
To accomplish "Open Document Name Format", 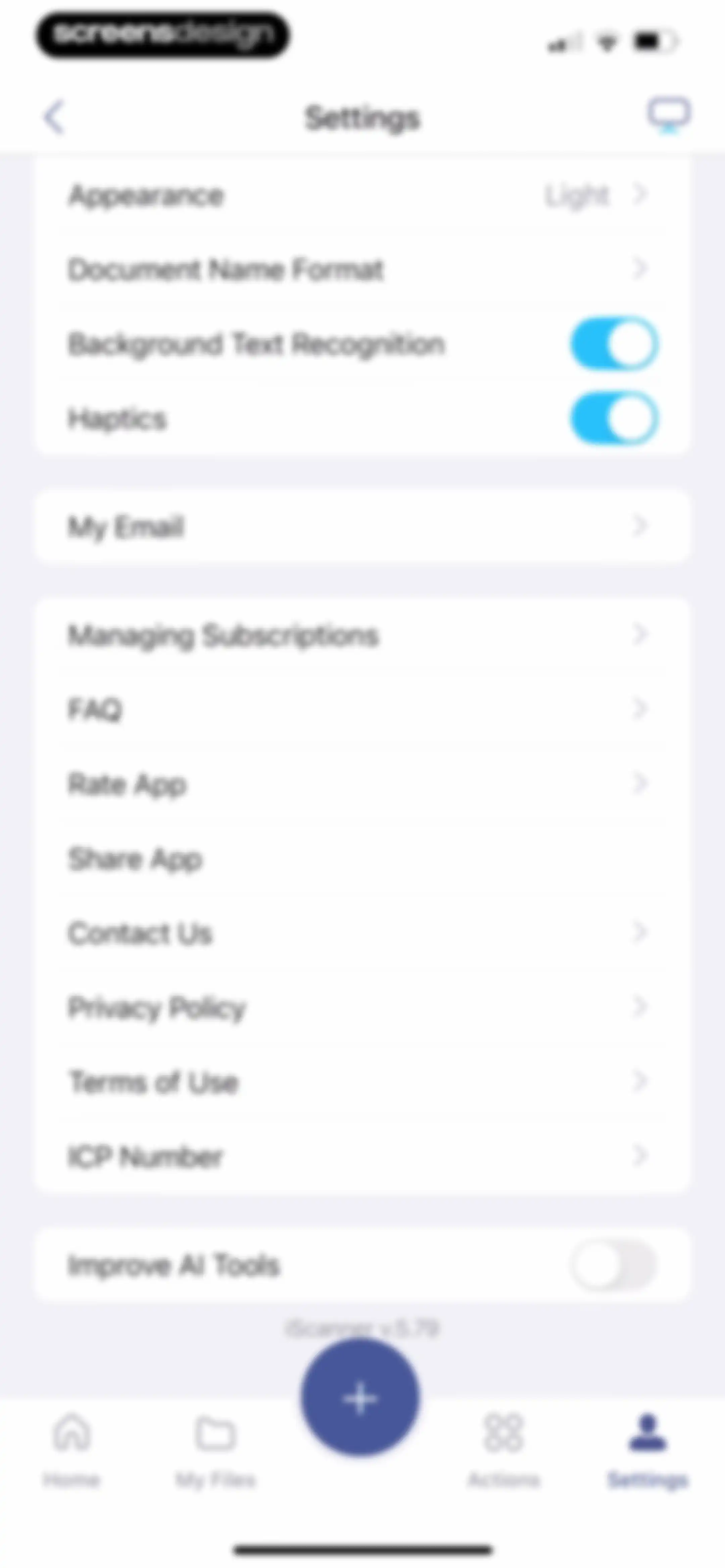I will [x=362, y=269].
